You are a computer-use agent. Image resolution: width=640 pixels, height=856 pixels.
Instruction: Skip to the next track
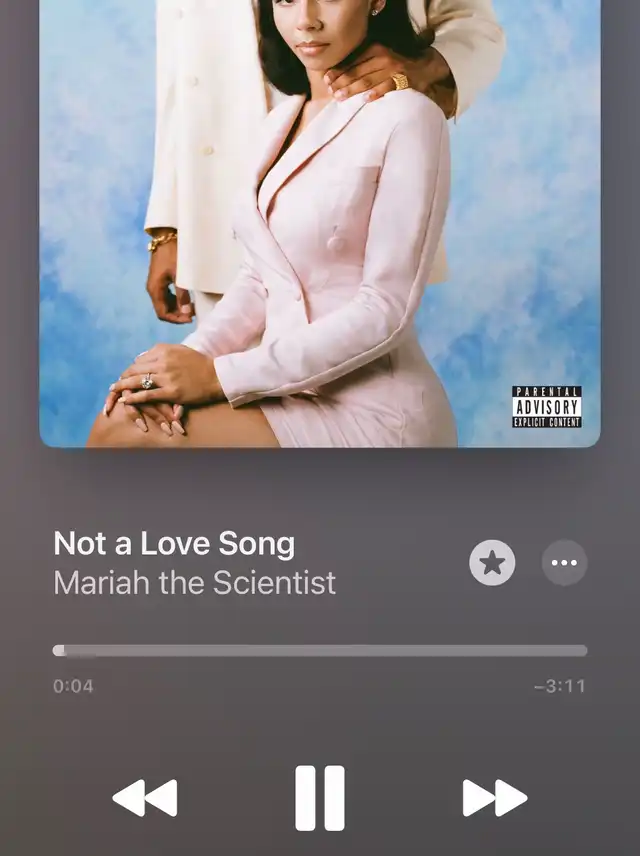coord(494,798)
